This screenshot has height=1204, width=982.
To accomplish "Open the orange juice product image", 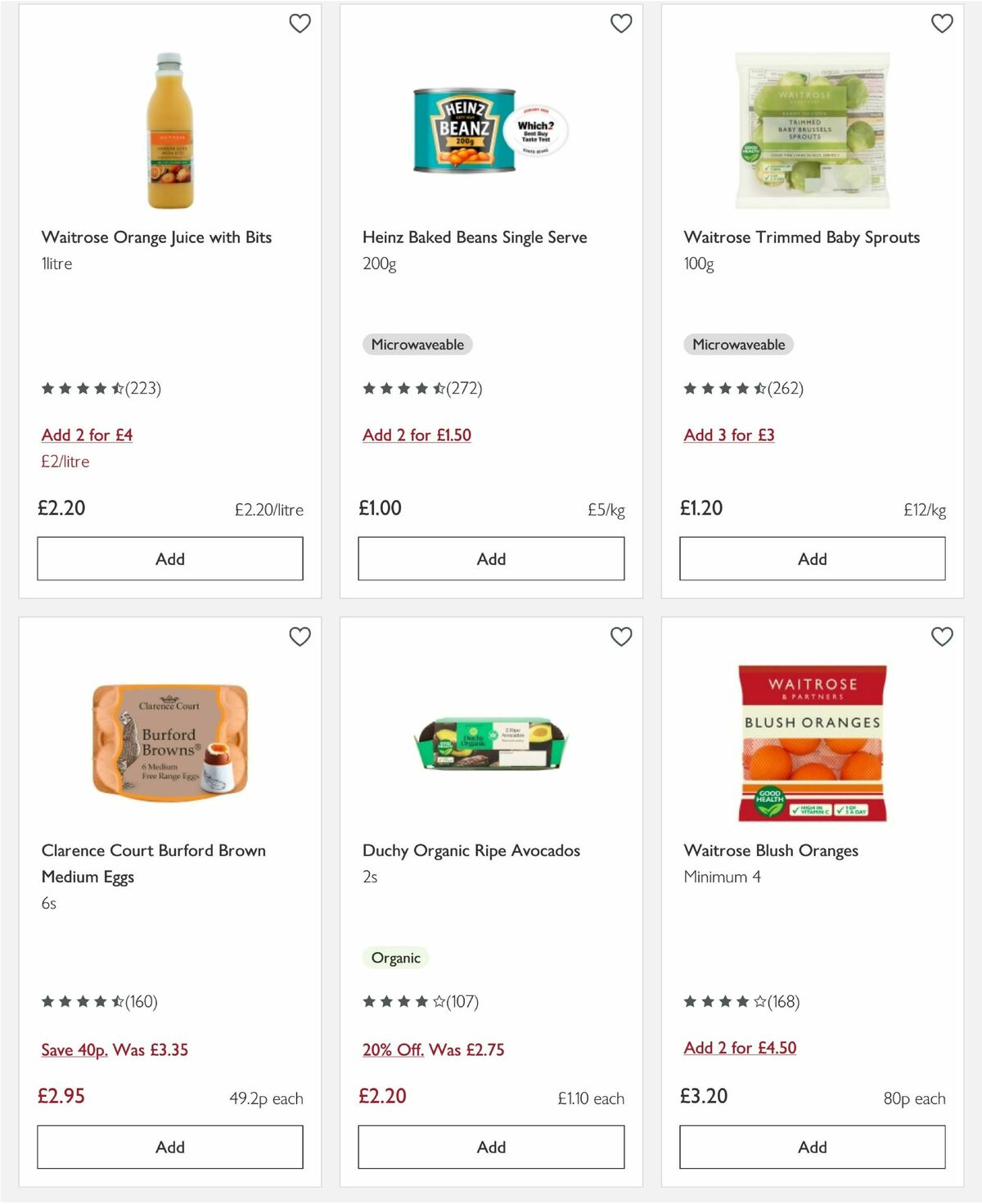I will [x=169, y=129].
